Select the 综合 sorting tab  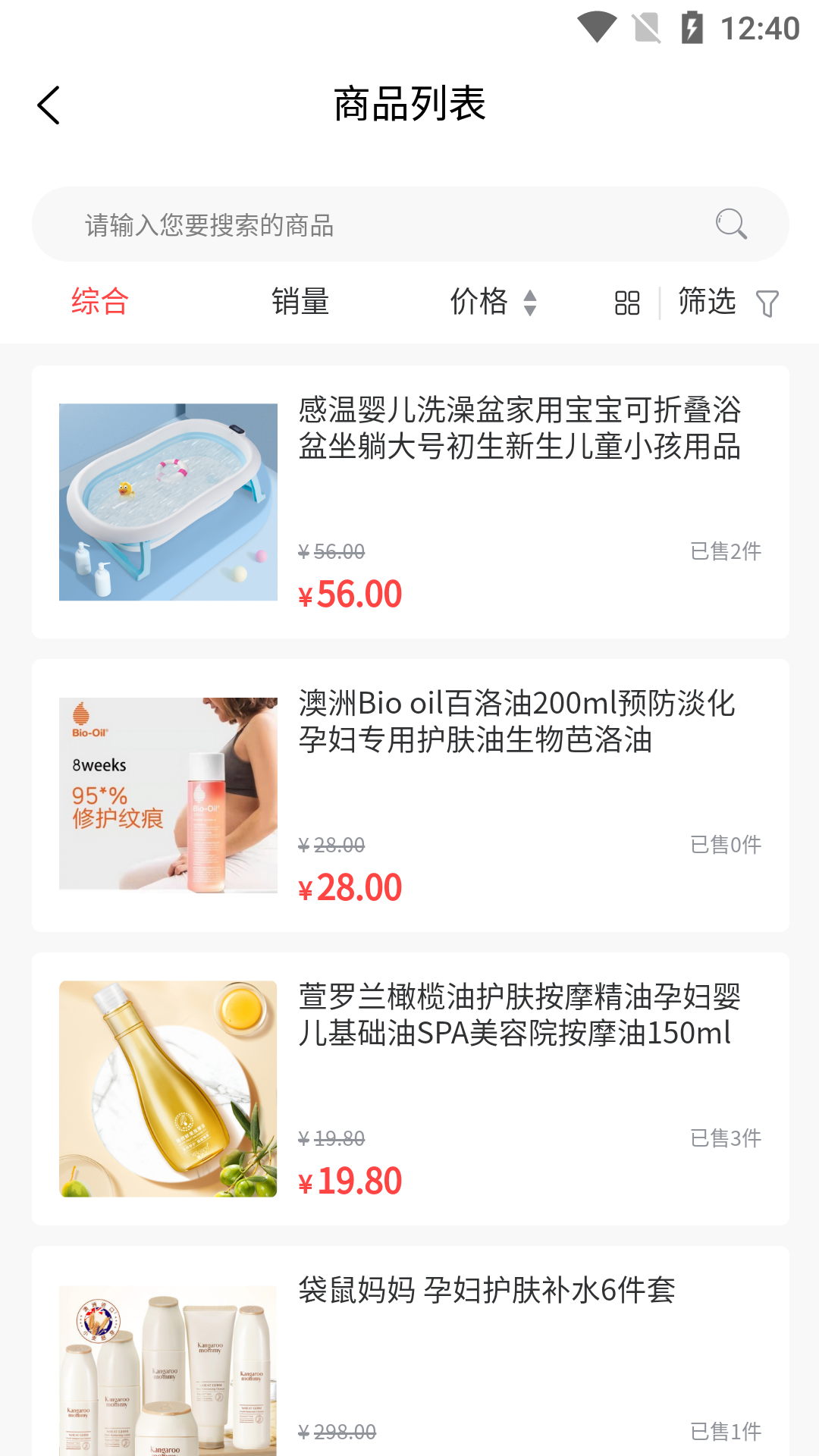click(x=100, y=302)
